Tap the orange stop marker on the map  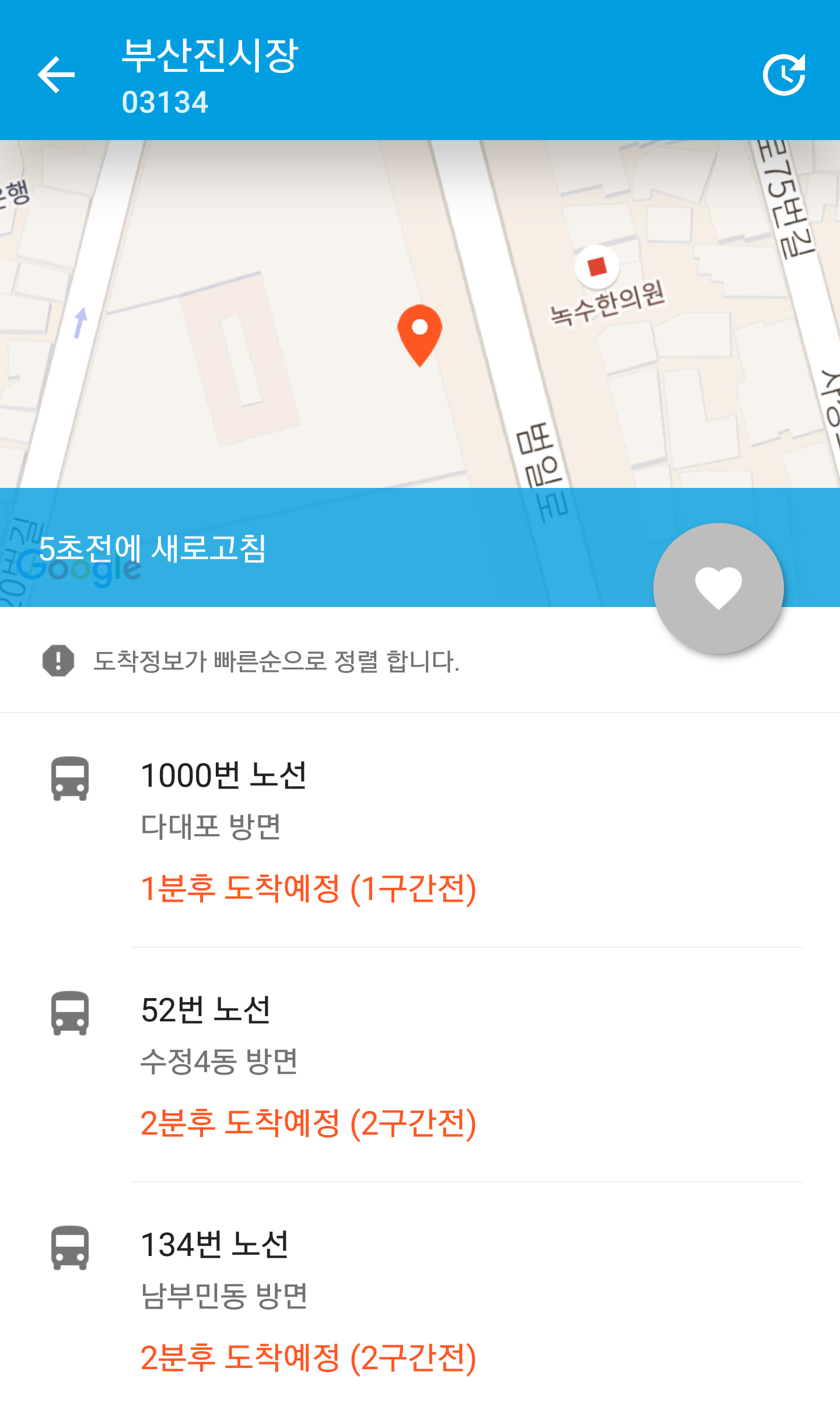point(419,335)
